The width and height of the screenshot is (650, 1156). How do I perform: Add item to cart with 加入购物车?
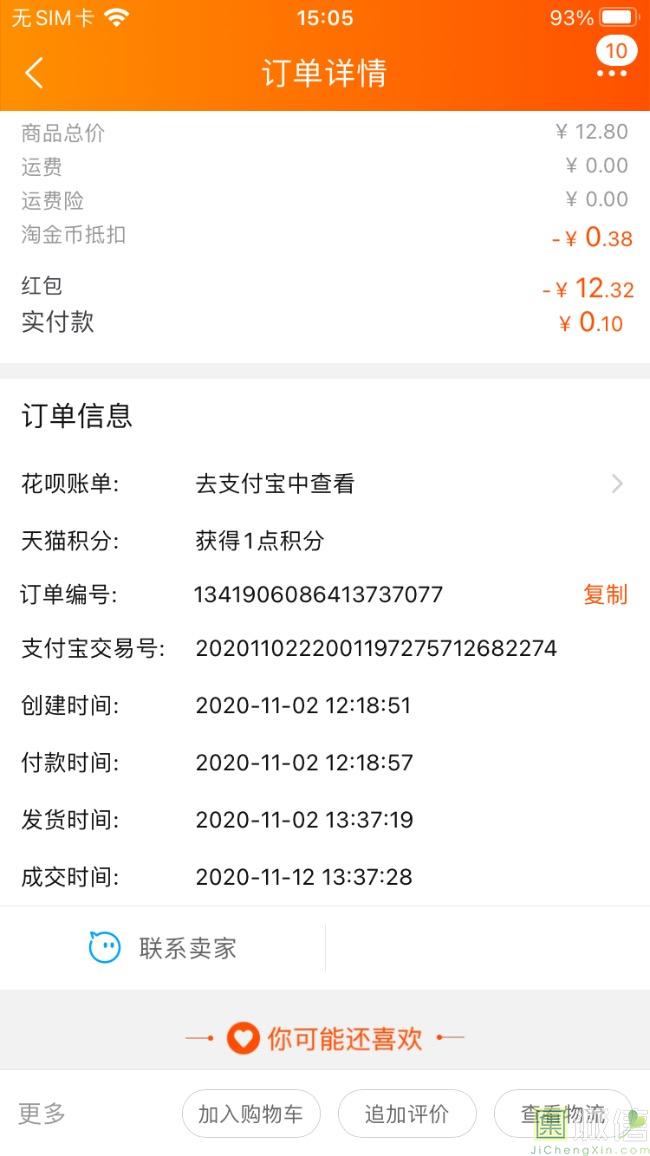tap(251, 1113)
